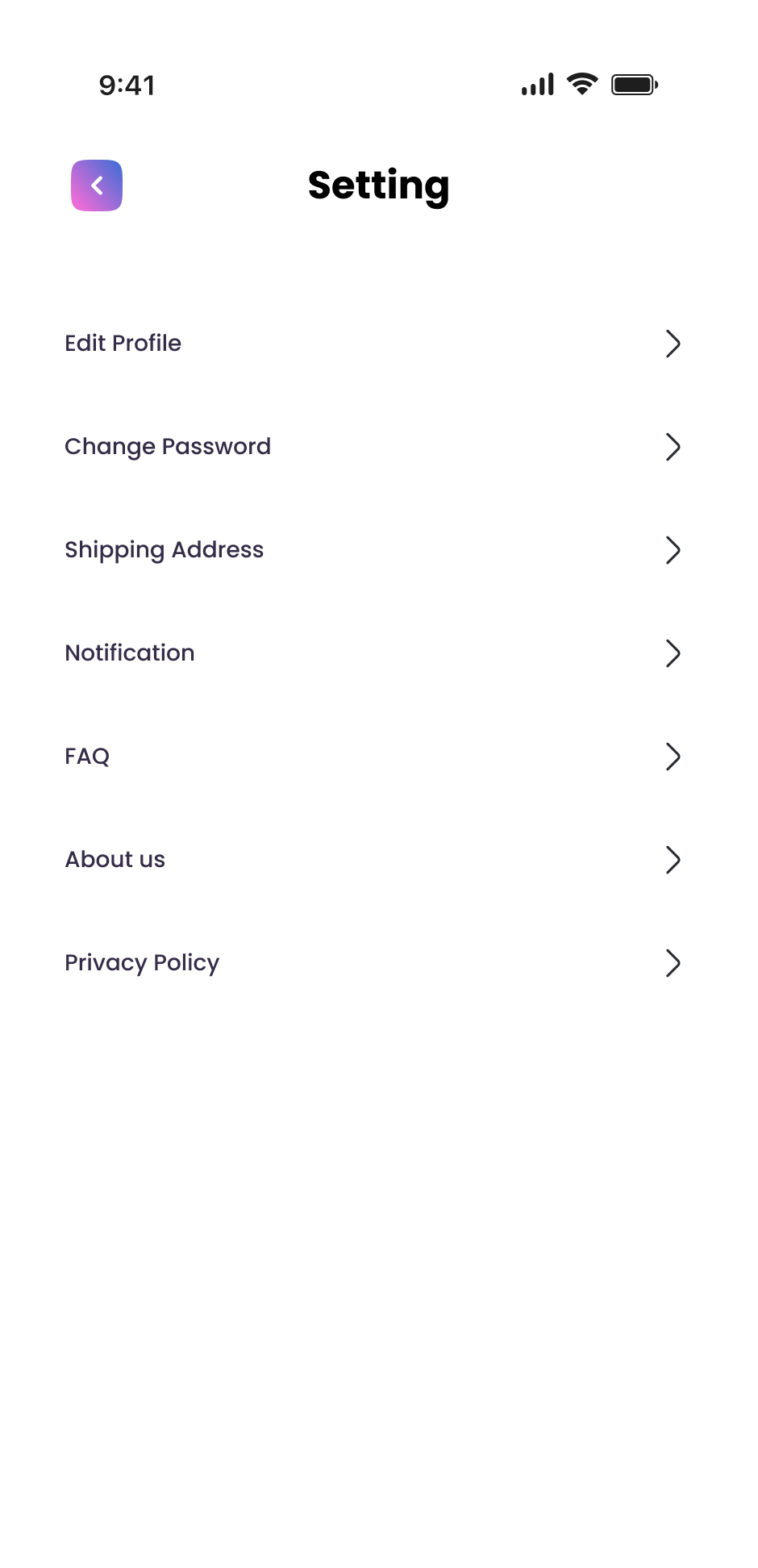
Task: Expand Edit Profile with its chevron
Action: pyautogui.click(x=673, y=344)
